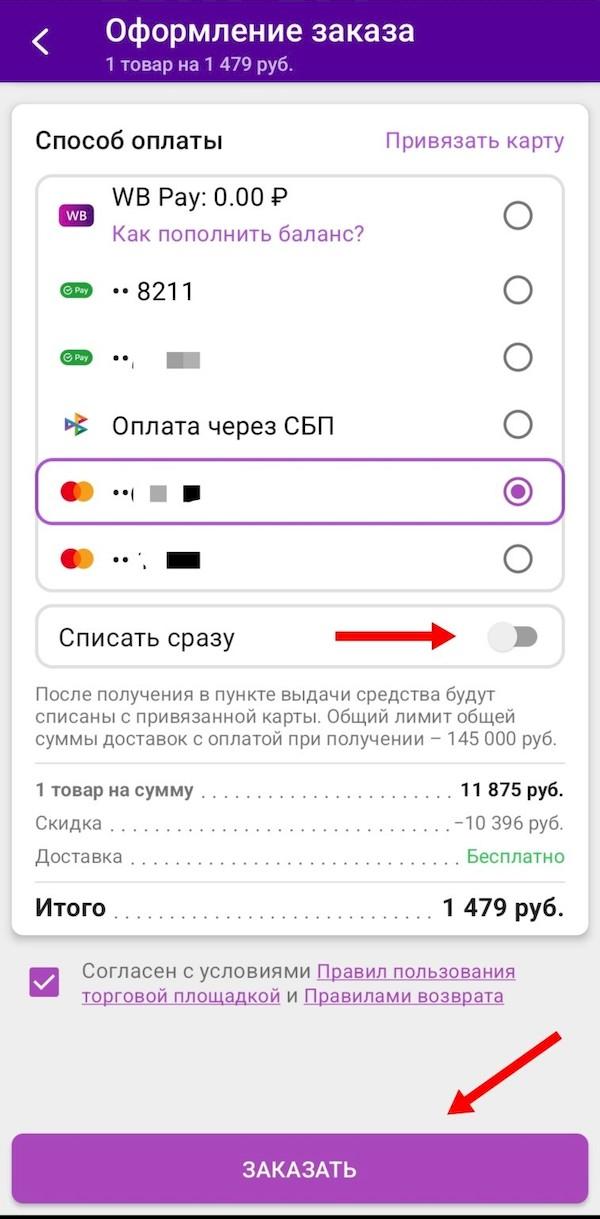600x1219 pixels.
Task: Select WB Pay as payment method
Action: [517, 215]
